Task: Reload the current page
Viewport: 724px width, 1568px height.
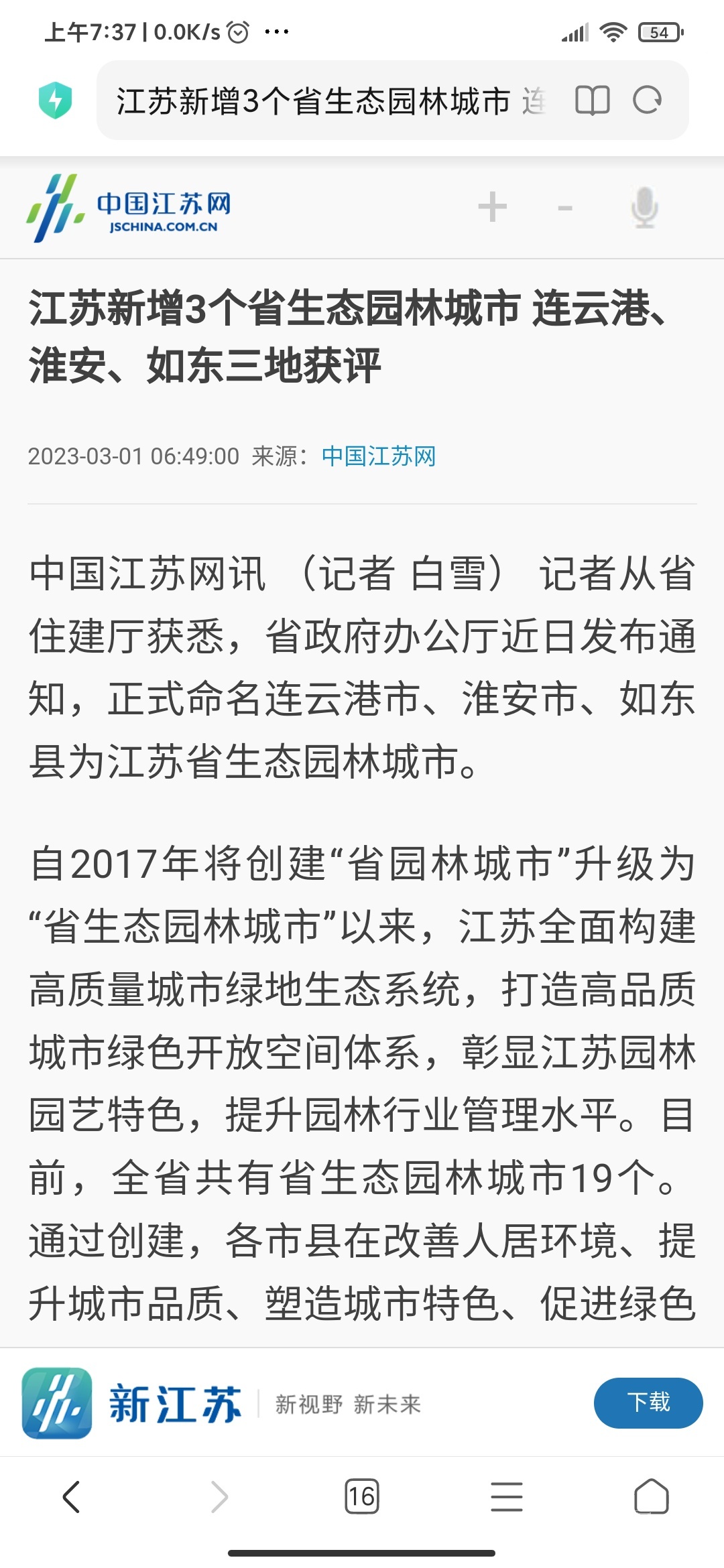Action: [x=647, y=101]
